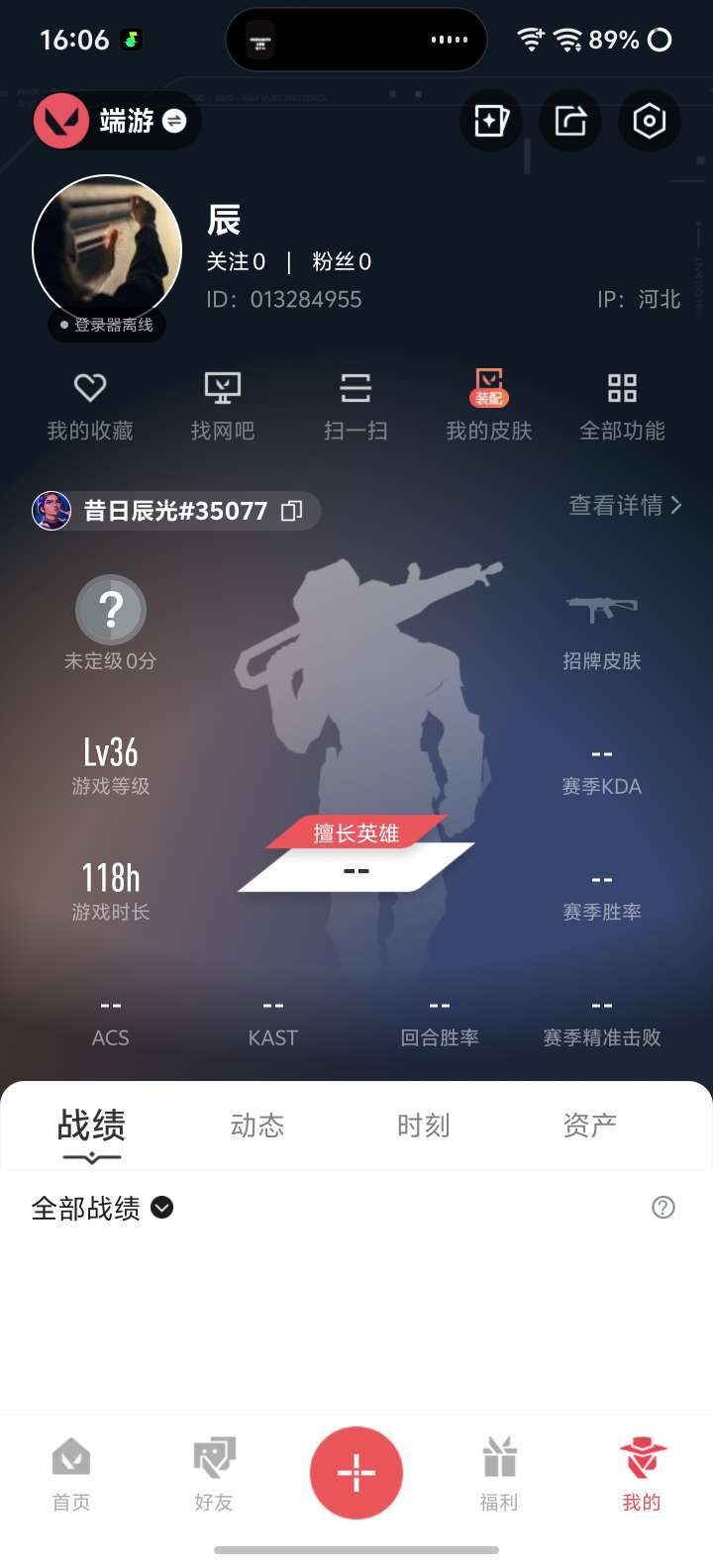The height and width of the screenshot is (1568, 713).
Task: Switch to the 时刻 tab
Action: tap(424, 1126)
